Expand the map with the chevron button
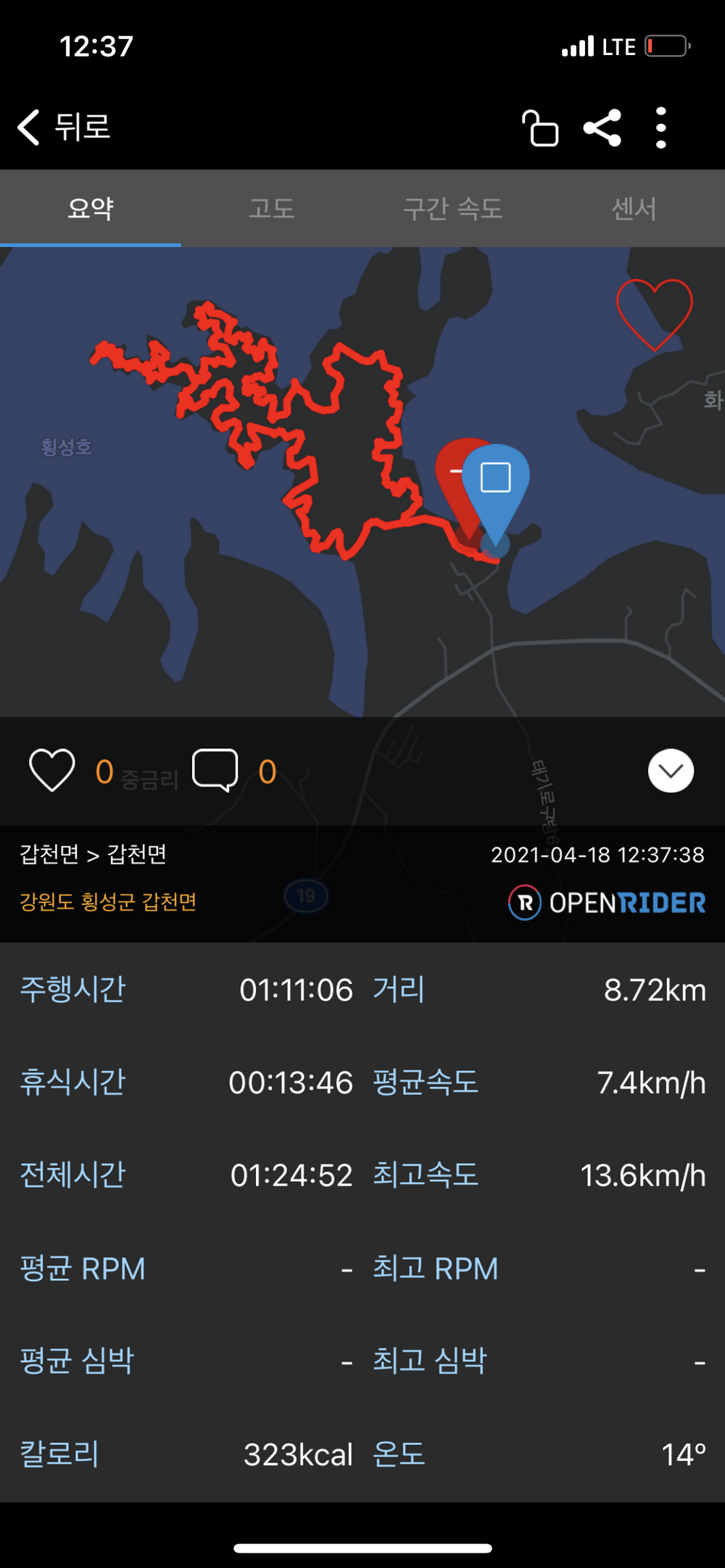Image resolution: width=725 pixels, height=1568 pixels. pyautogui.click(x=671, y=771)
